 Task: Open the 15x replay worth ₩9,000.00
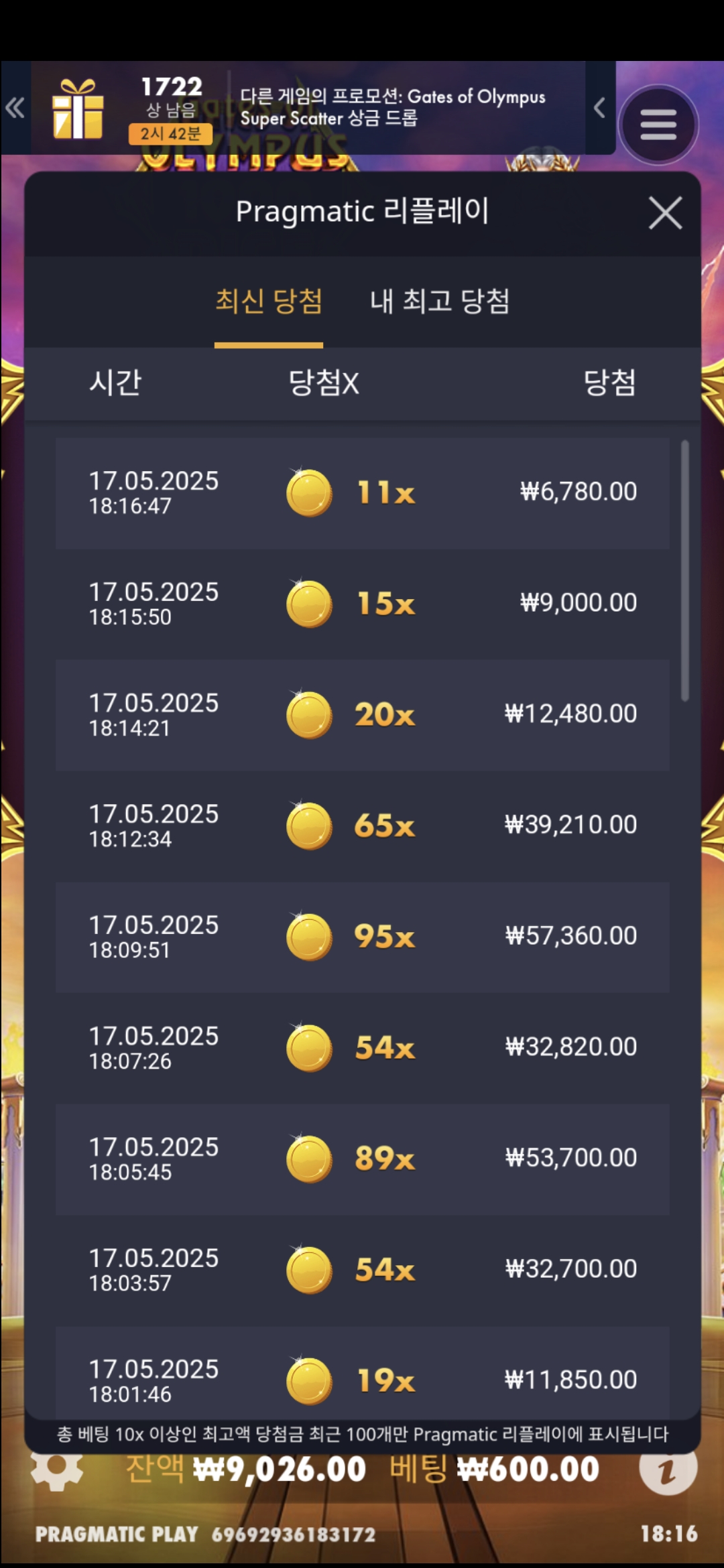pos(362,604)
